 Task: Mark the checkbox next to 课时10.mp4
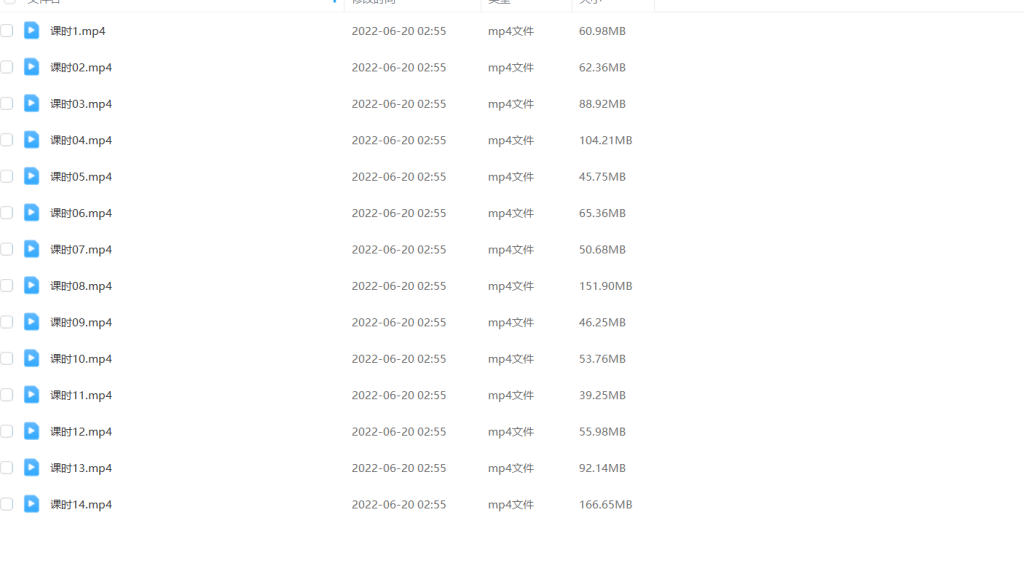[x=6, y=359]
